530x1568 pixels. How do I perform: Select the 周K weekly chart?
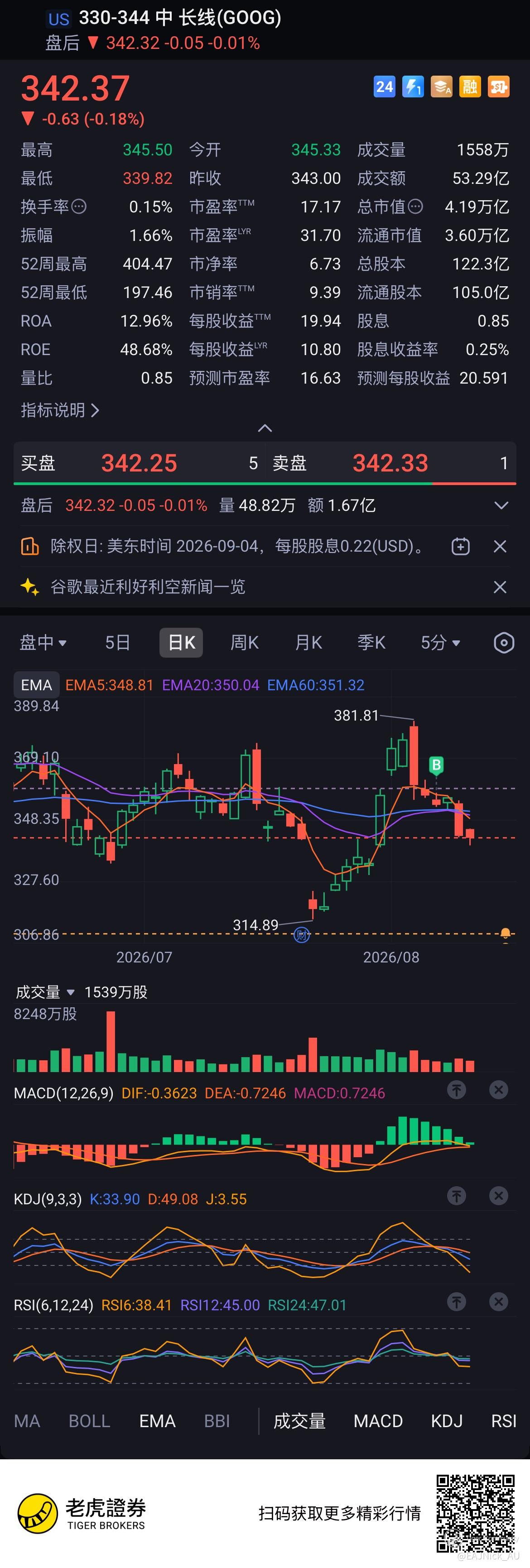[x=245, y=642]
